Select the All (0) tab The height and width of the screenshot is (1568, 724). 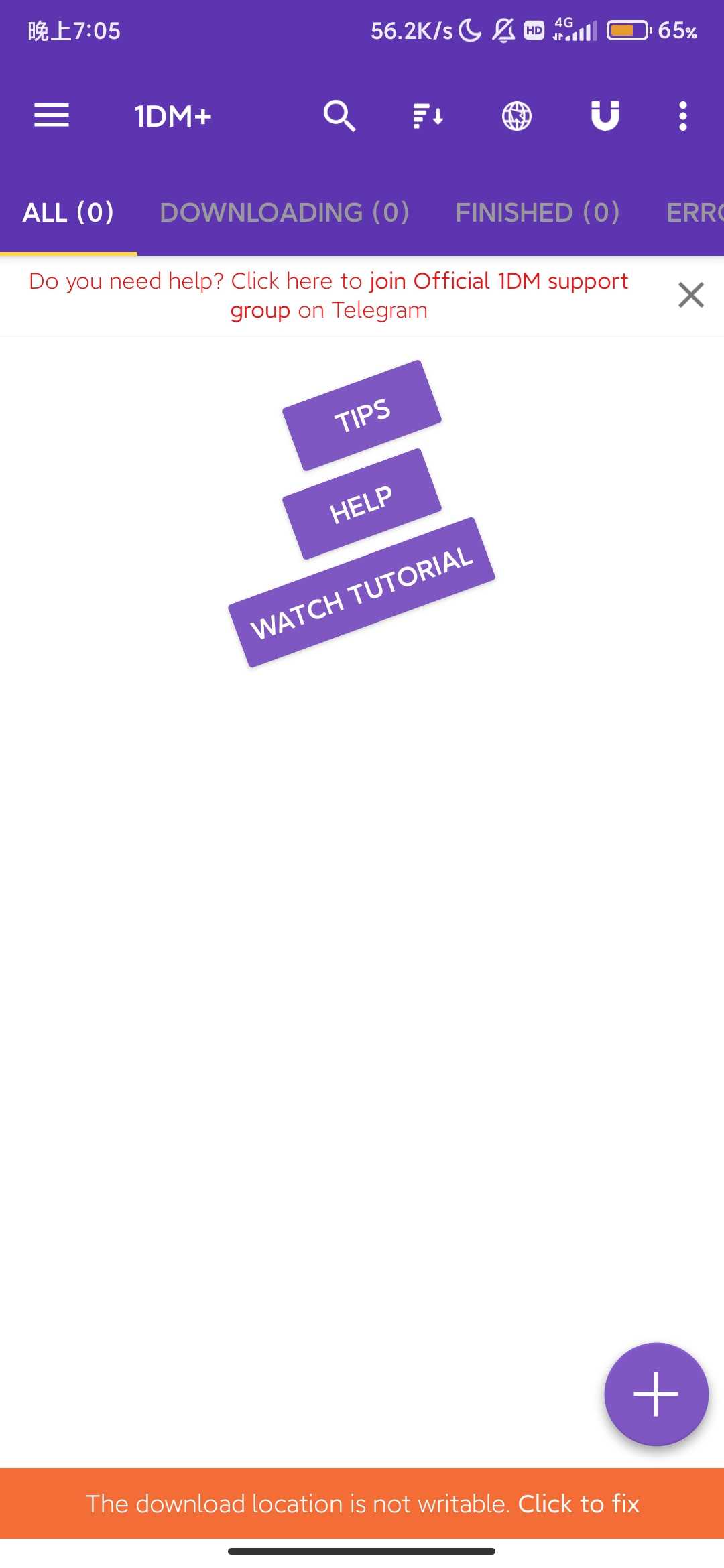(x=68, y=213)
